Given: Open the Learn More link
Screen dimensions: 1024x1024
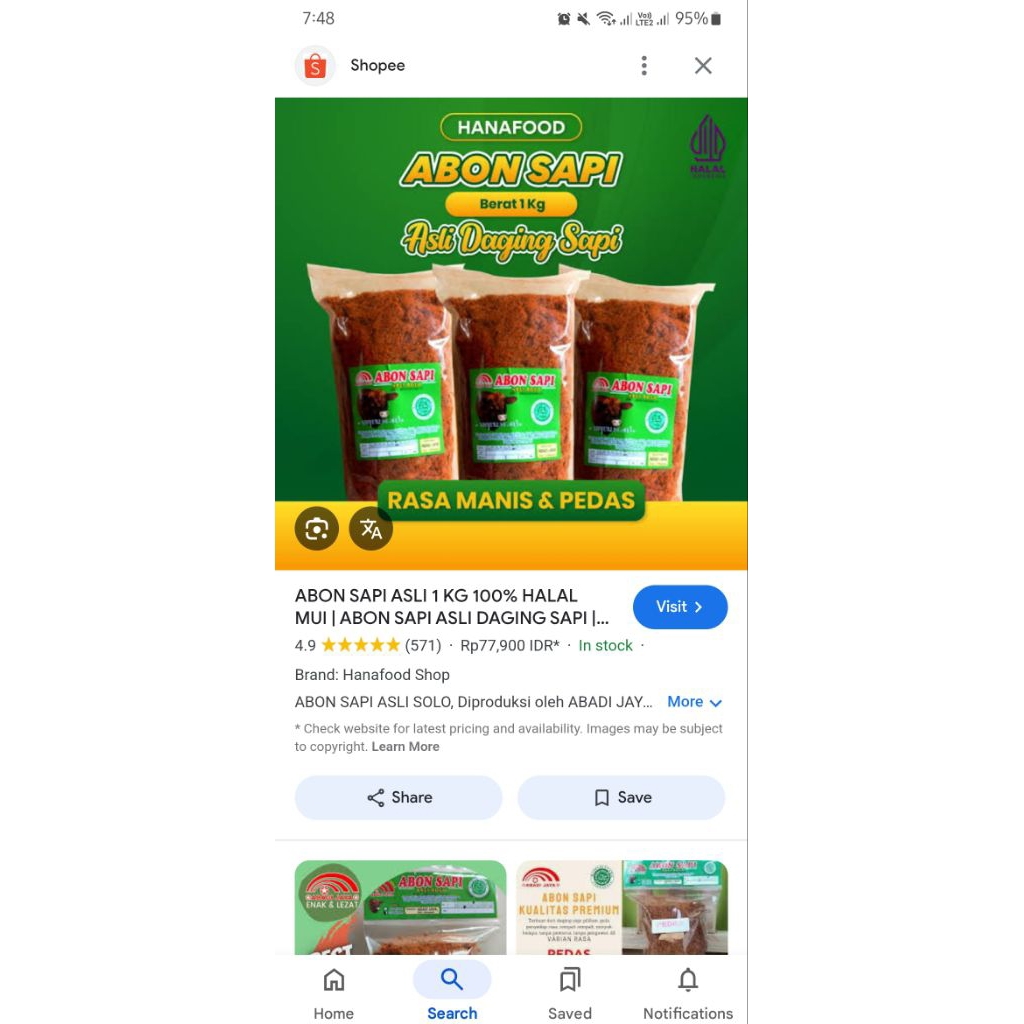Looking at the screenshot, I should 405,747.
